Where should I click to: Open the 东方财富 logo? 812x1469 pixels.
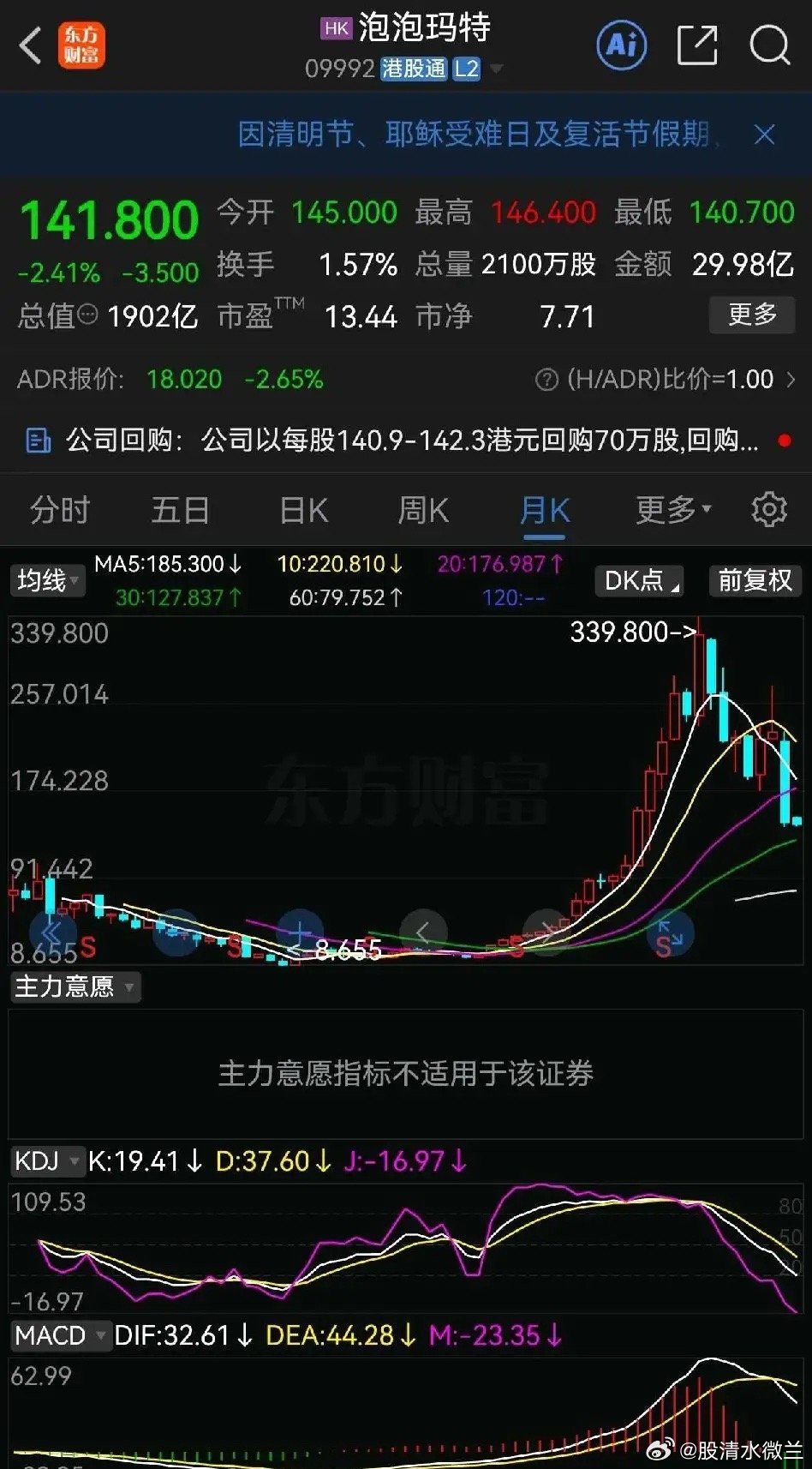[81, 44]
